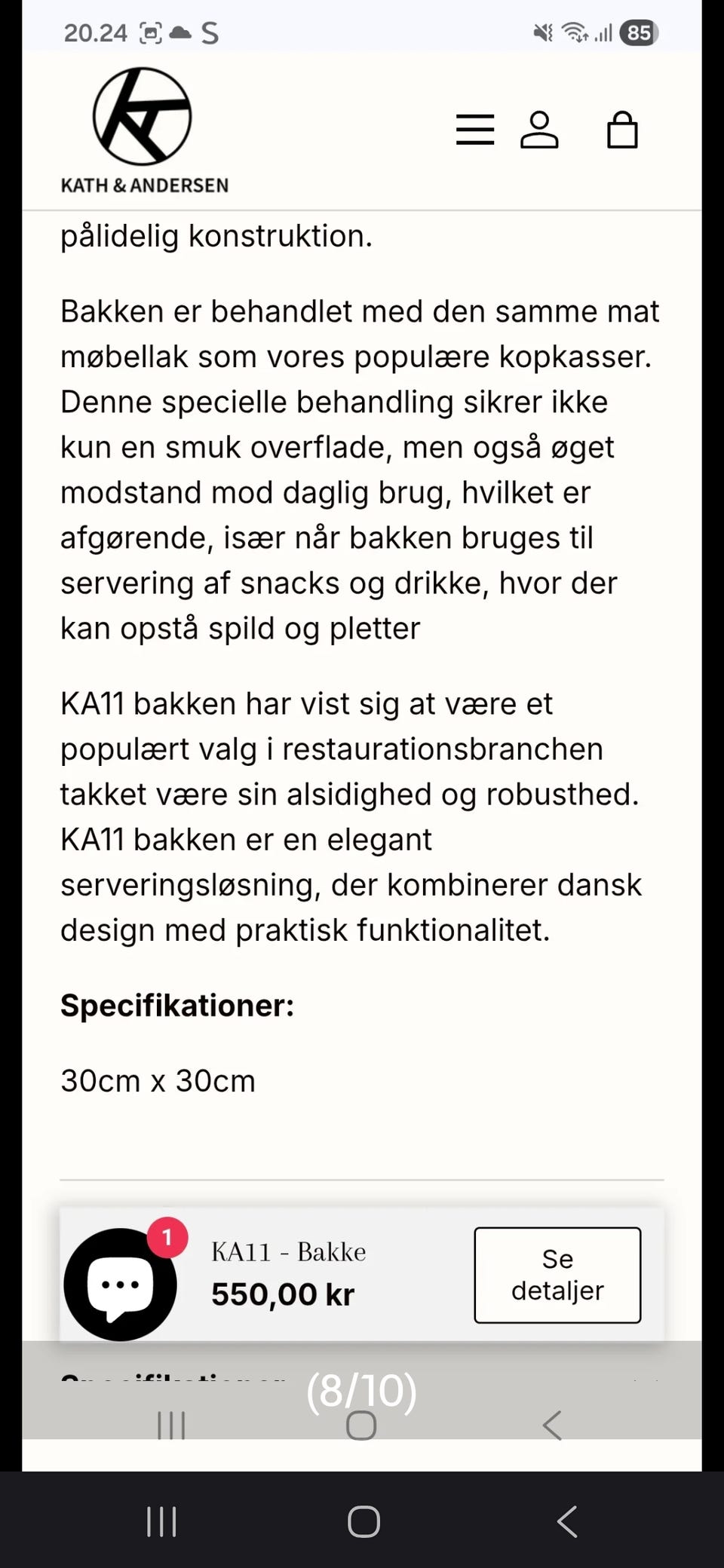Tap the Android home button
This screenshot has height=1568, width=724.
[x=362, y=1521]
